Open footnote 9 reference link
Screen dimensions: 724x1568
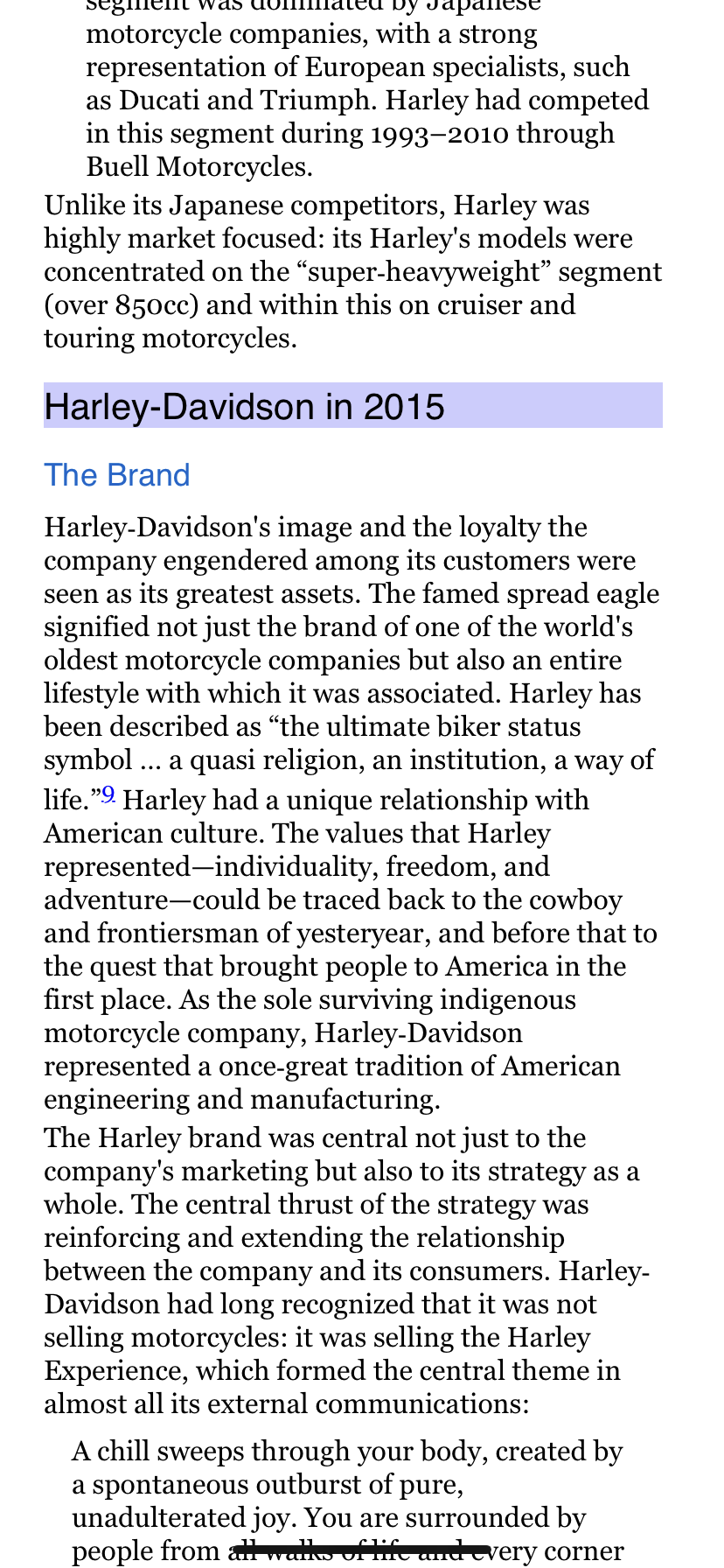[108, 794]
